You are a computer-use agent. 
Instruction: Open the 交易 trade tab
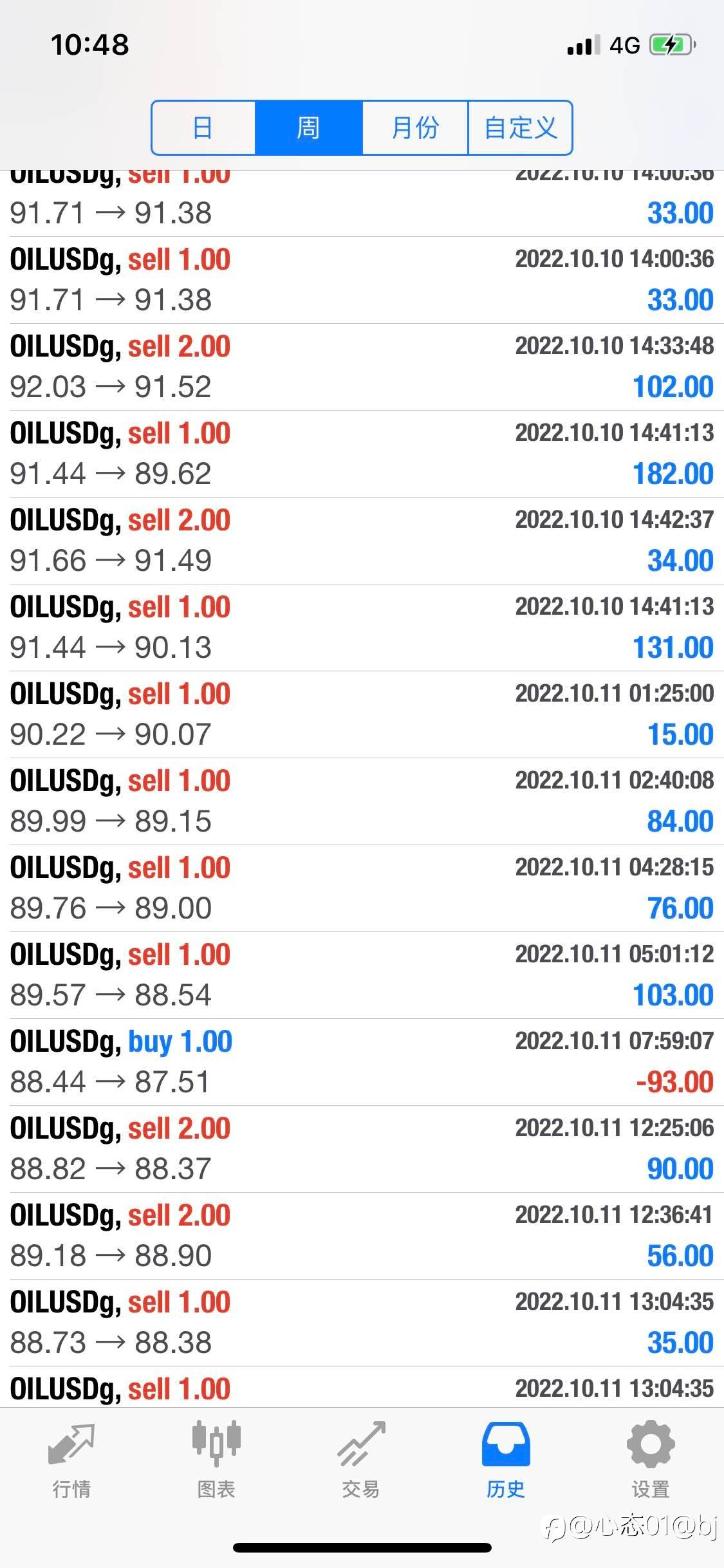[361, 1460]
